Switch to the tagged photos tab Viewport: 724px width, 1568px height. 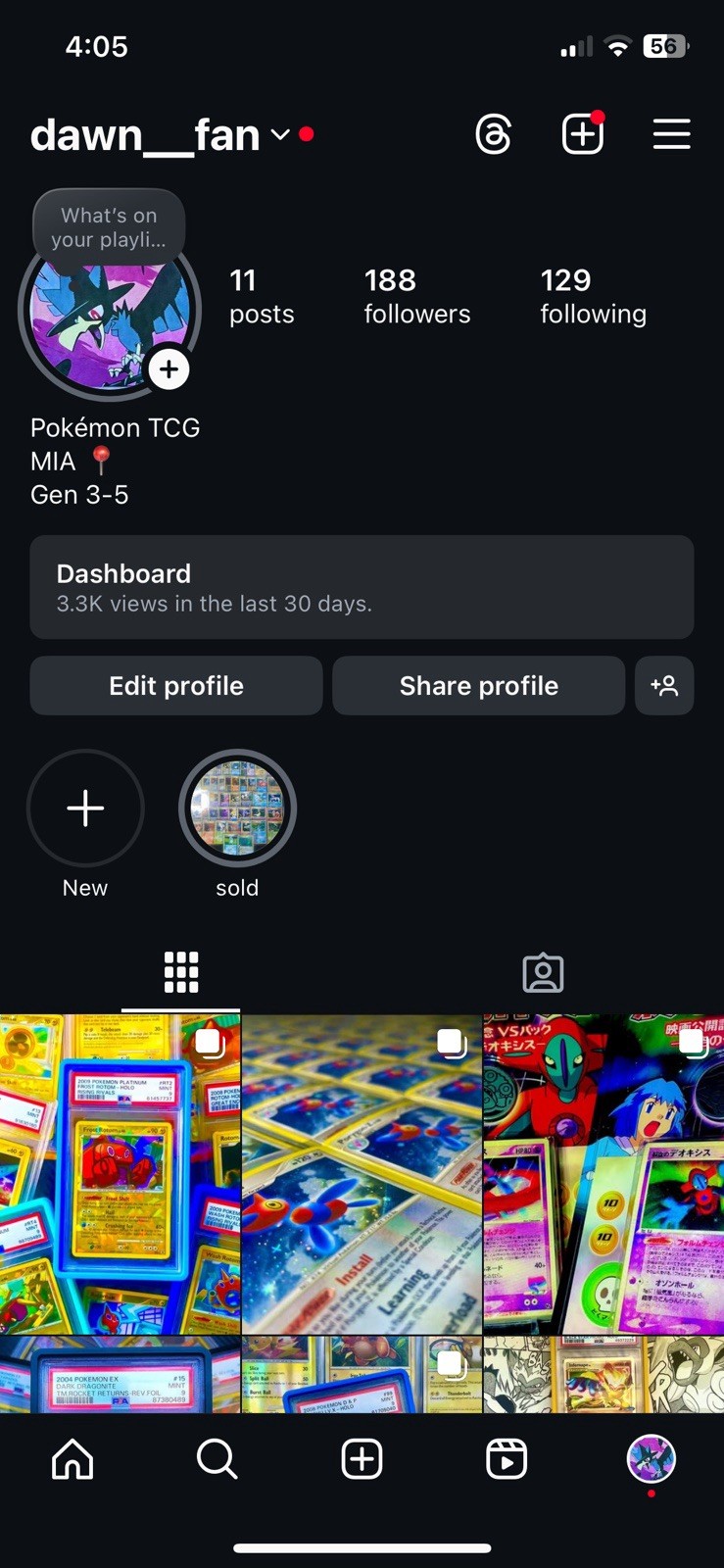(x=543, y=973)
